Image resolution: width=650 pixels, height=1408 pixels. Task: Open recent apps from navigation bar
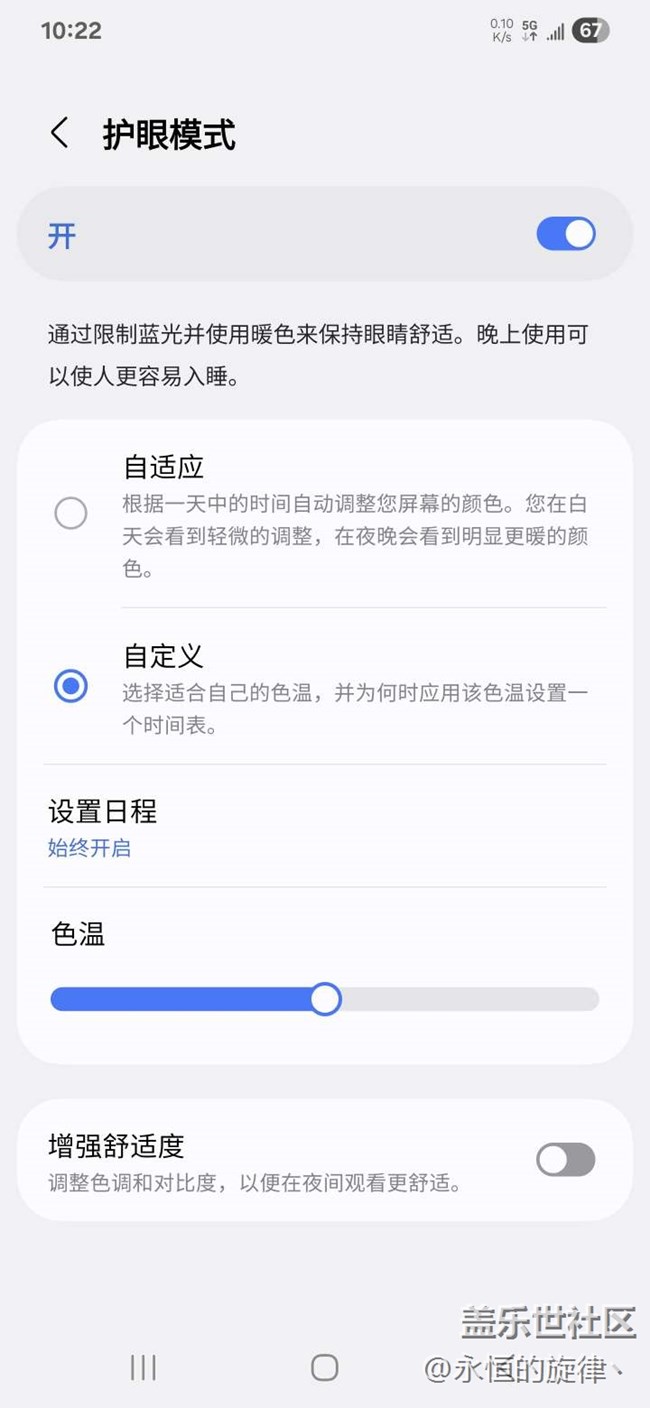coord(143,1368)
